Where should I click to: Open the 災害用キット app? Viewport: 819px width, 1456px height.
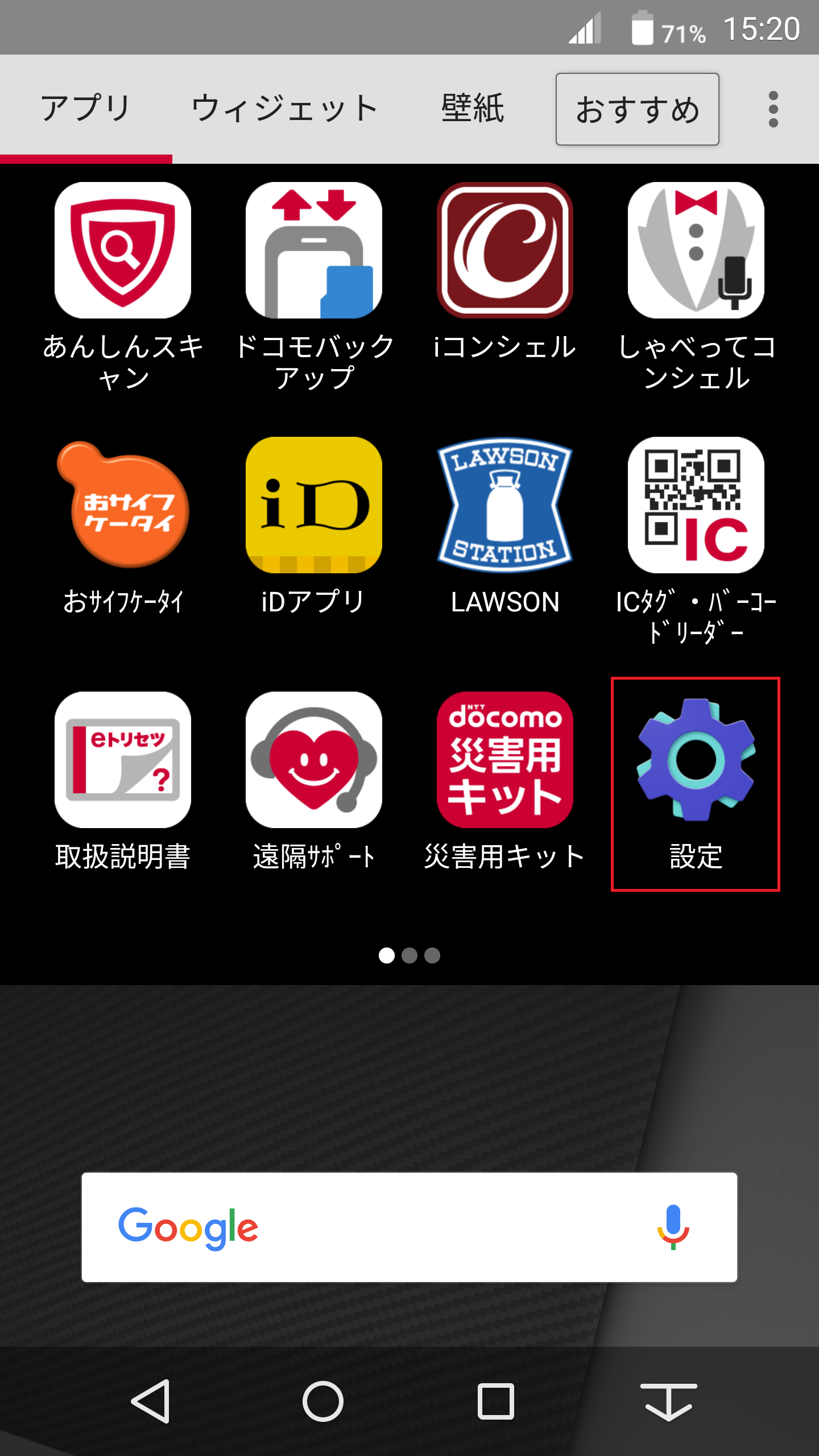click(505, 760)
